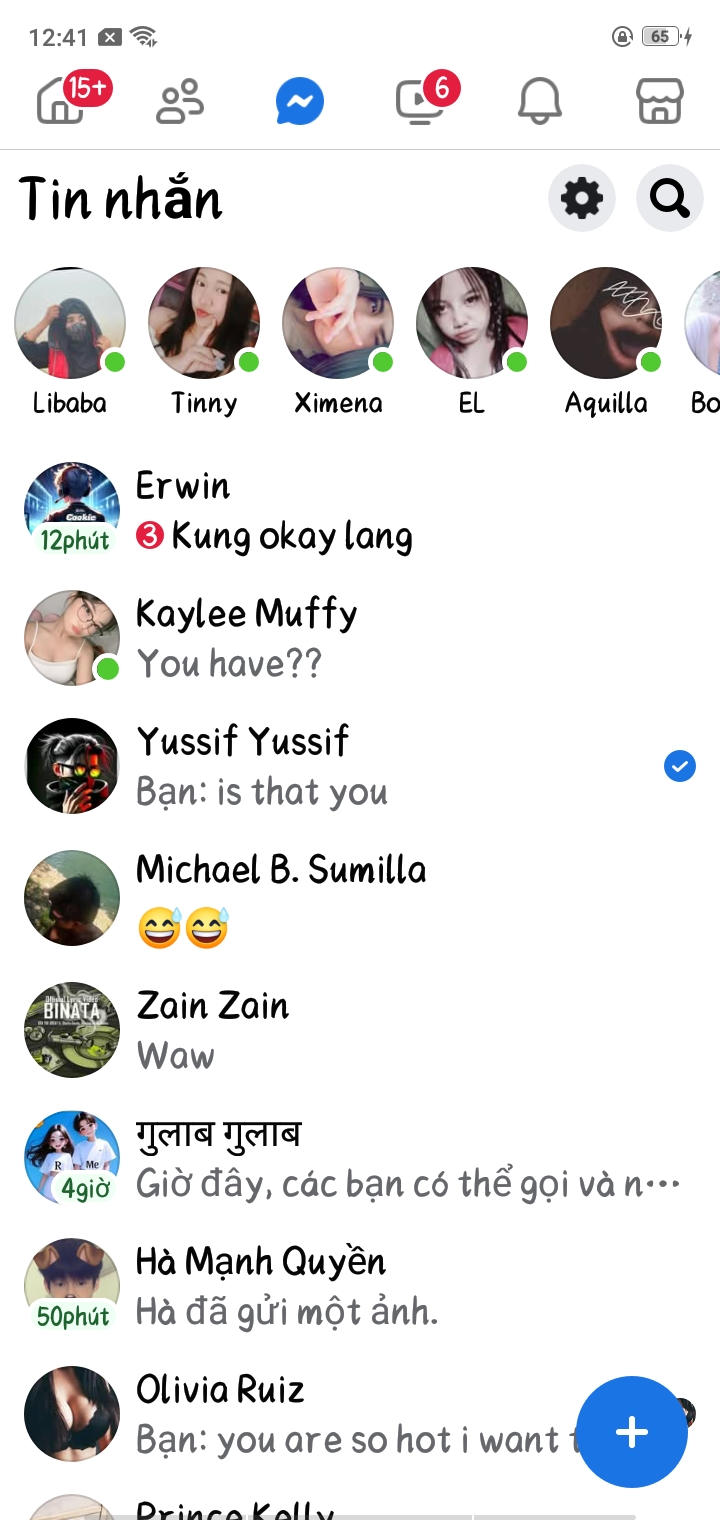The height and width of the screenshot is (1520, 720).
Task: Switch to the friends tab
Action: tap(180, 102)
